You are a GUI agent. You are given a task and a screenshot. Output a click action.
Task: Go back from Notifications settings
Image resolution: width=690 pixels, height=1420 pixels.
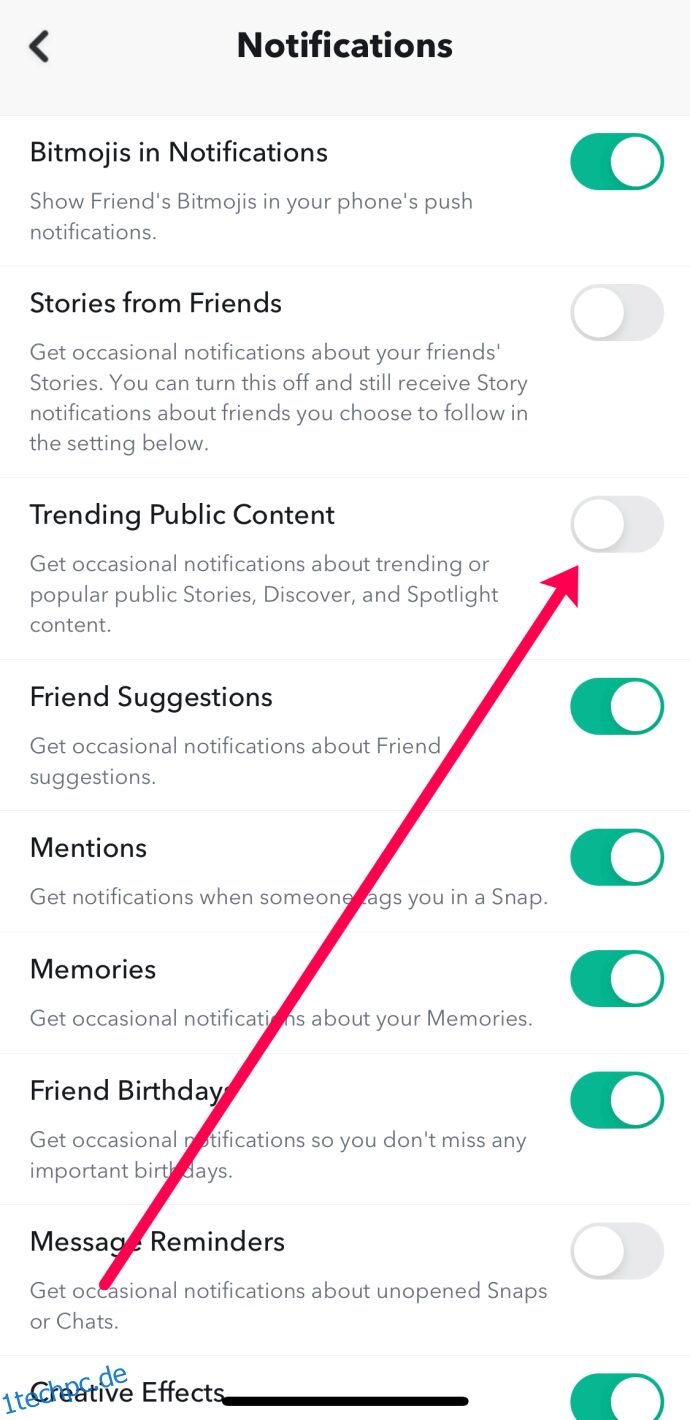[x=39, y=46]
